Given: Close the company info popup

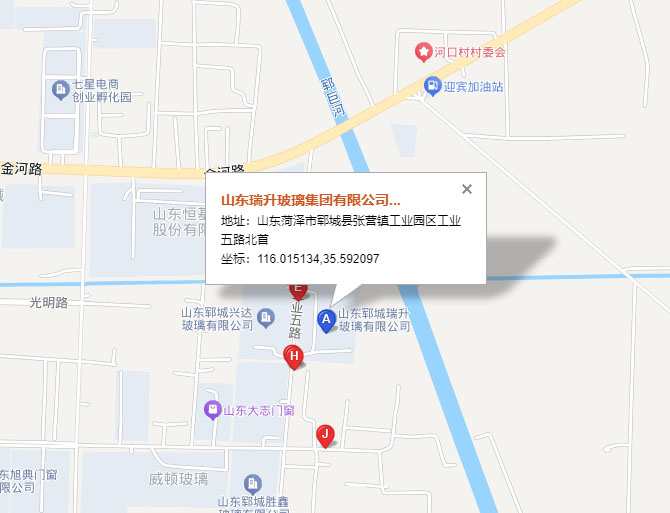Looking at the screenshot, I should coord(467,189).
